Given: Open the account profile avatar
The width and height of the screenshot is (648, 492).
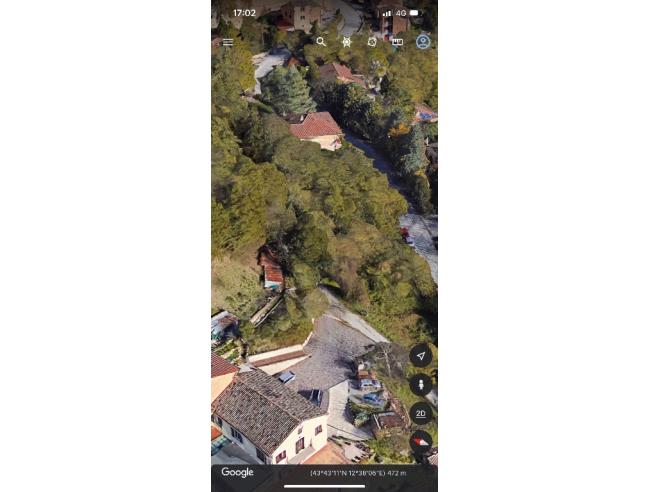Looking at the screenshot, I should [x=423, y=42].
